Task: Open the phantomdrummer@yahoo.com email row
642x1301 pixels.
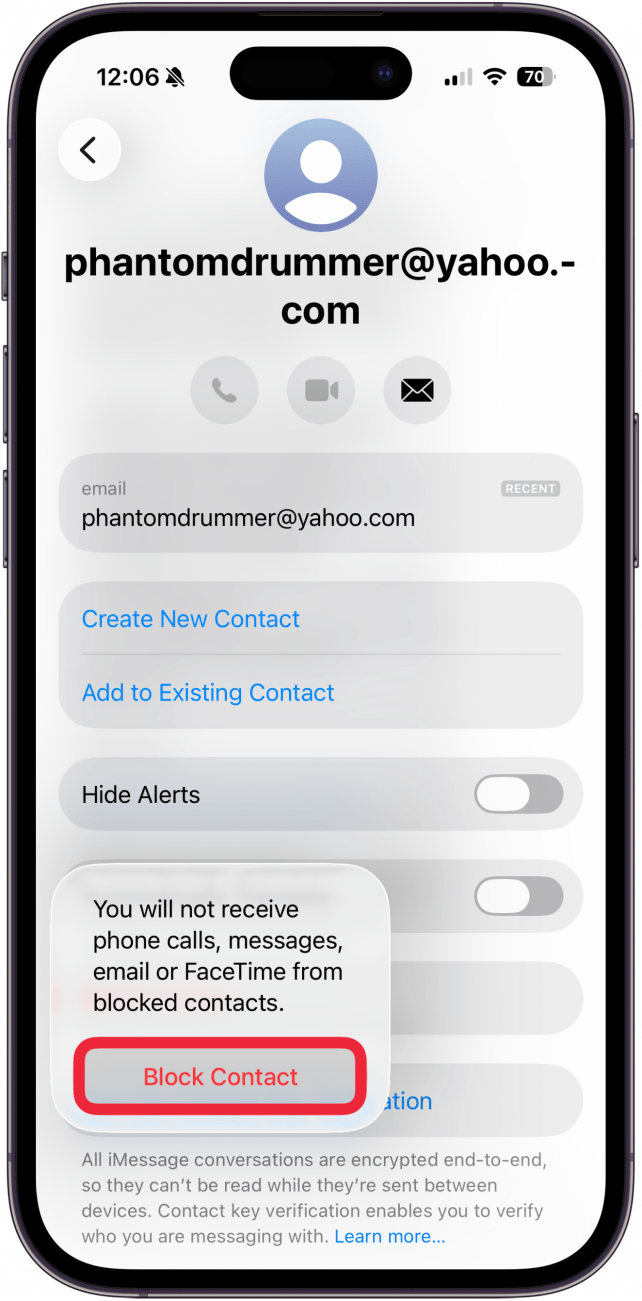Action: point(320,503)
